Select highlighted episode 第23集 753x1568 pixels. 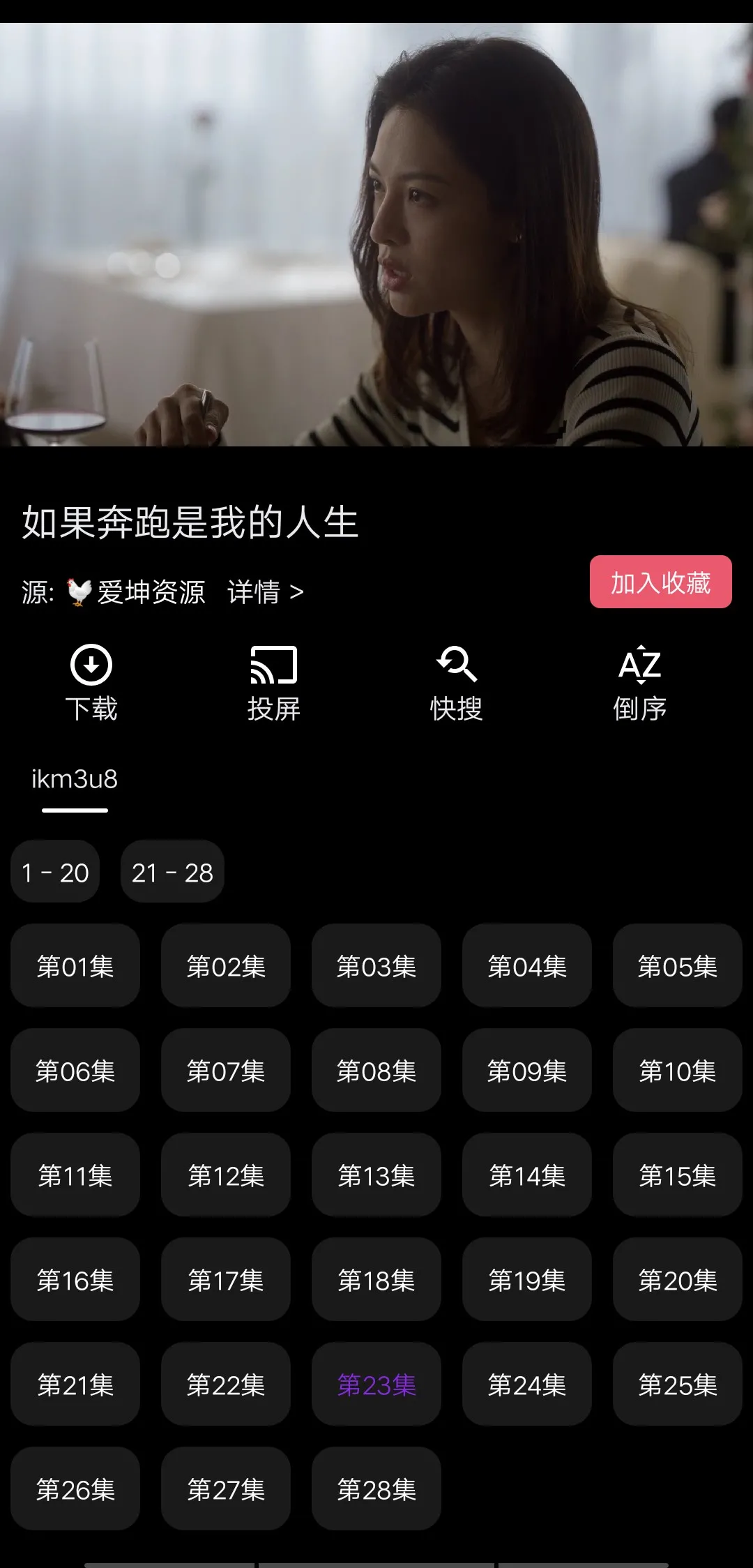pyautogui.click(x=376, y=1385)
